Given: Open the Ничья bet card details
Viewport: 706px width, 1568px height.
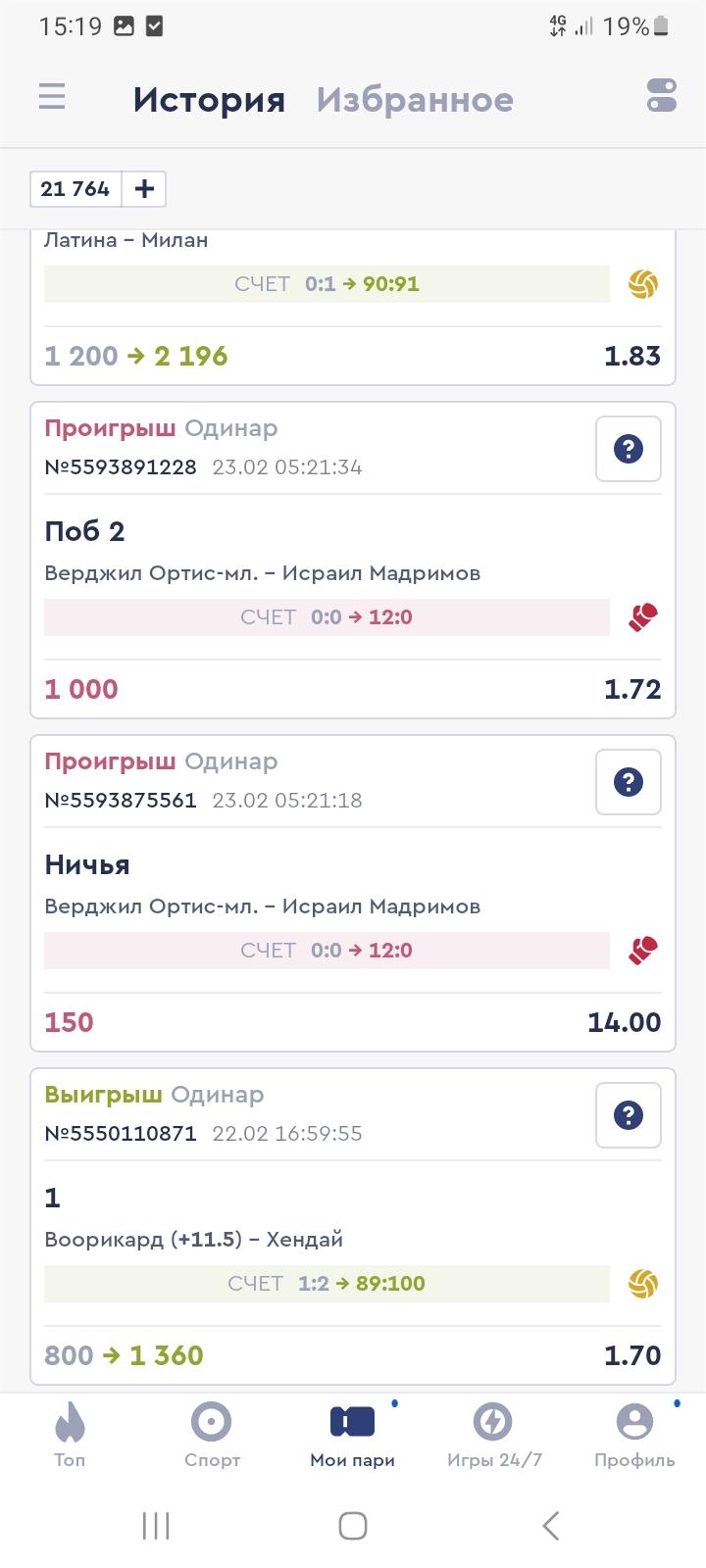Looking at the screenshot, I should (x=353, y=894).
